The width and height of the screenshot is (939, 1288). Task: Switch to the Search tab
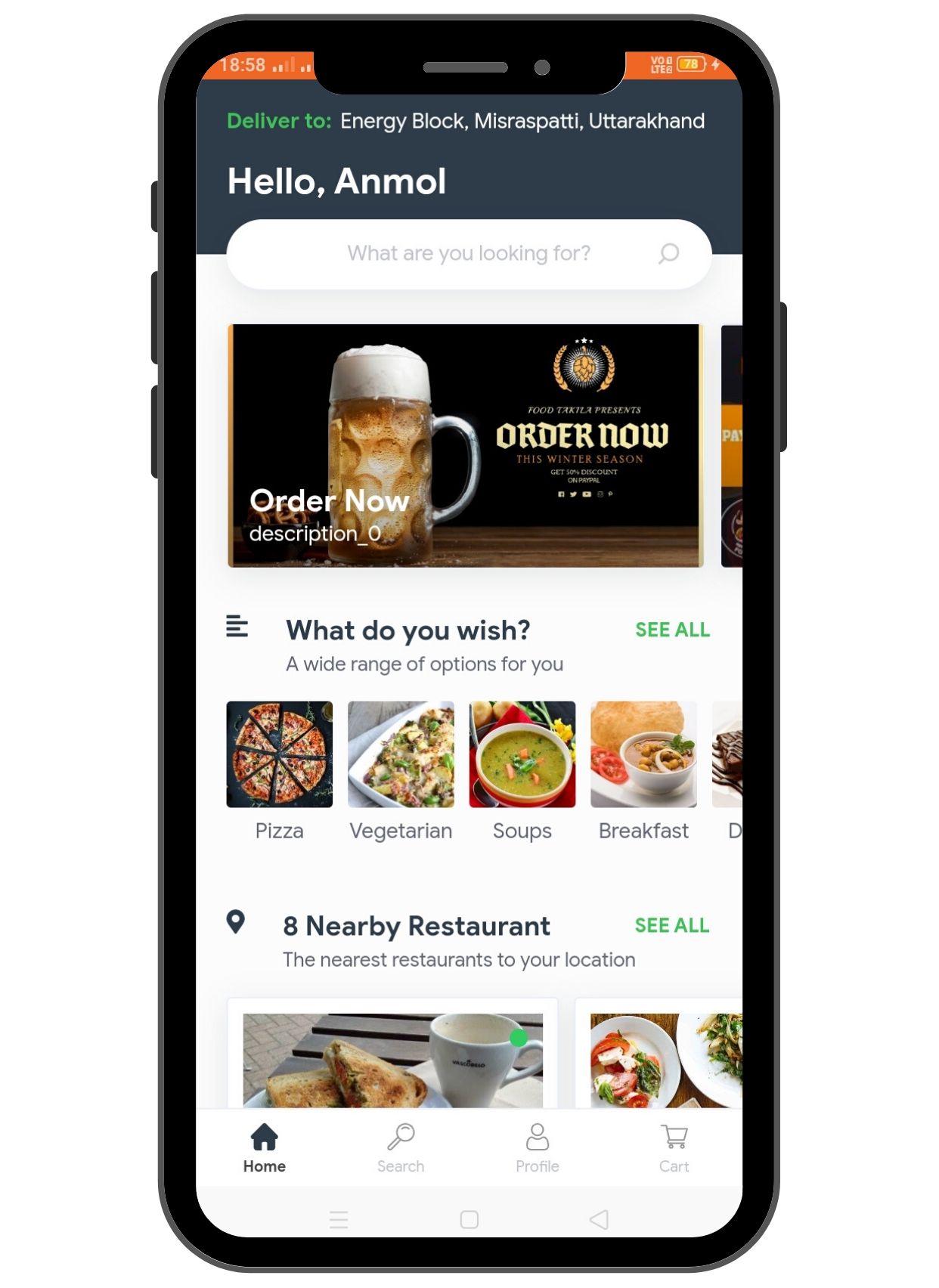point(401,1147)
